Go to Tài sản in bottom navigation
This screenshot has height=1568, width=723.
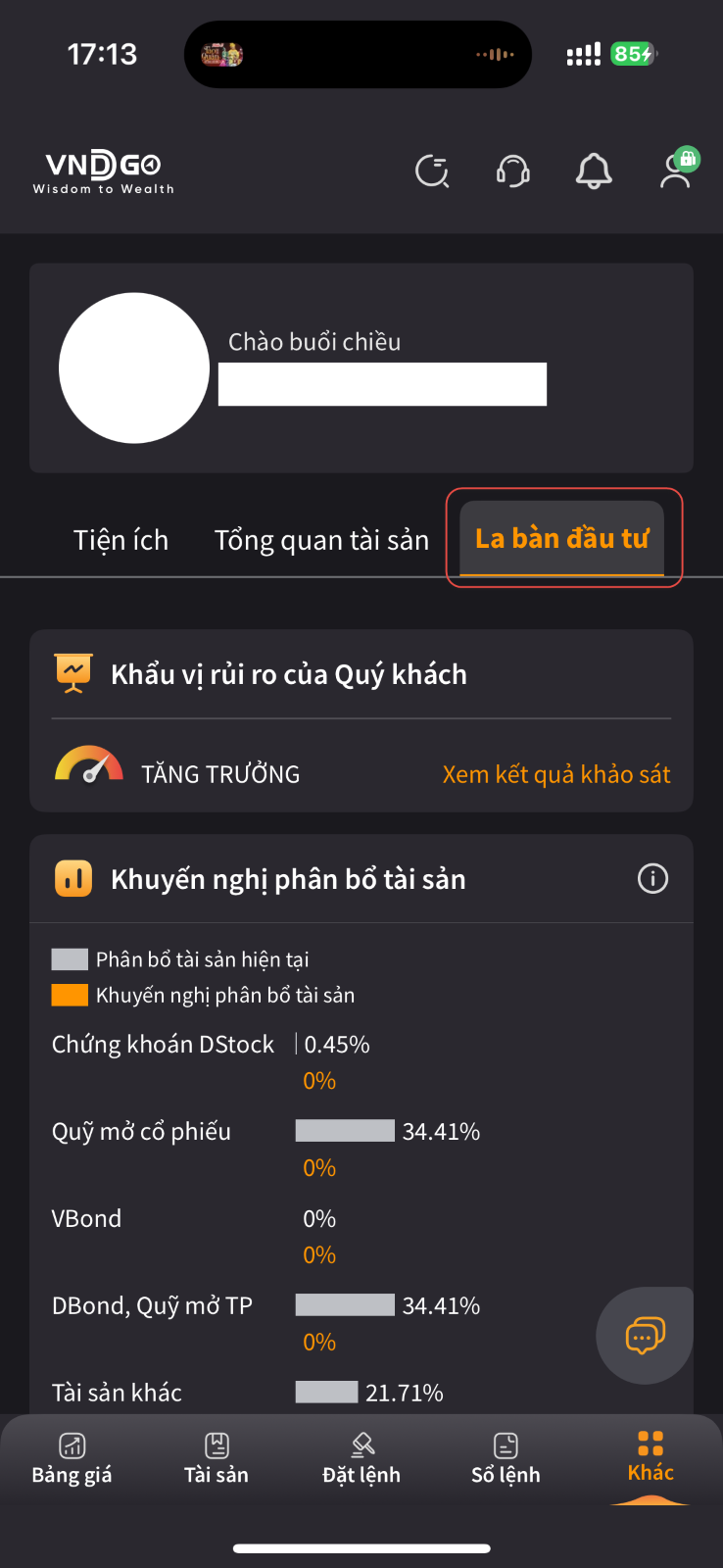point(217,1459)
